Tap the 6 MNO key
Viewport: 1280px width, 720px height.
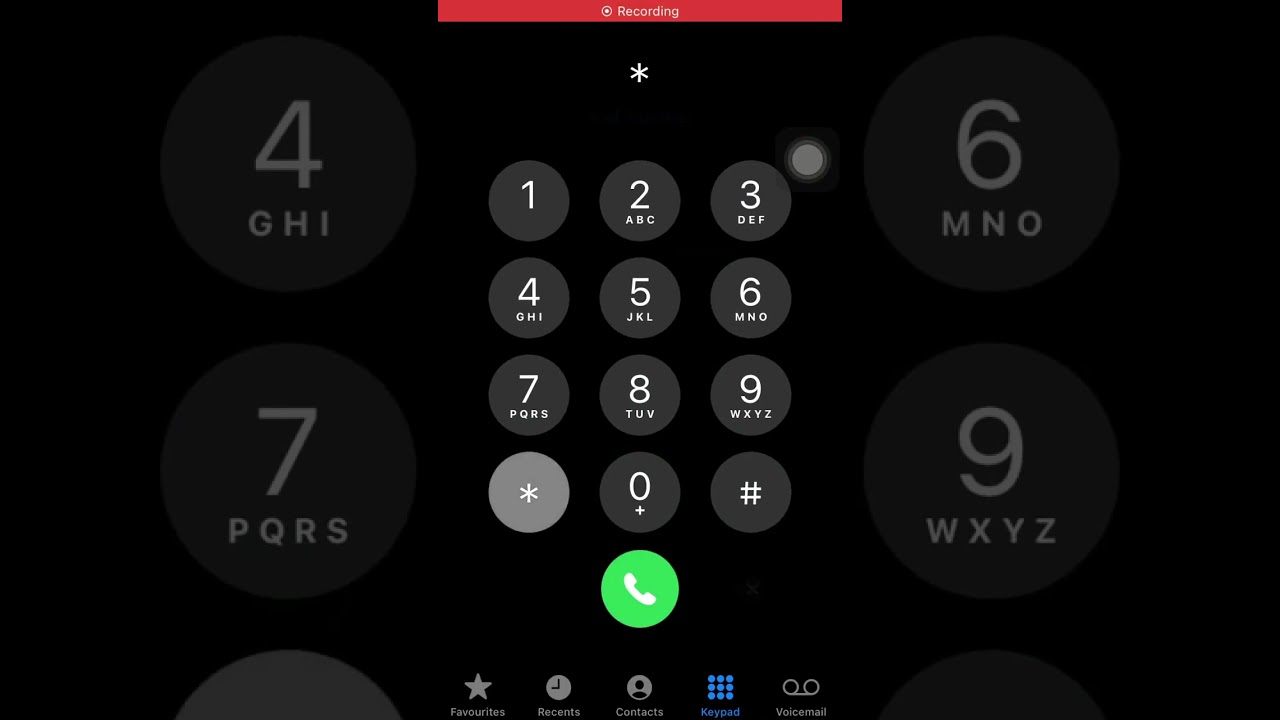(x=750, y=298)
